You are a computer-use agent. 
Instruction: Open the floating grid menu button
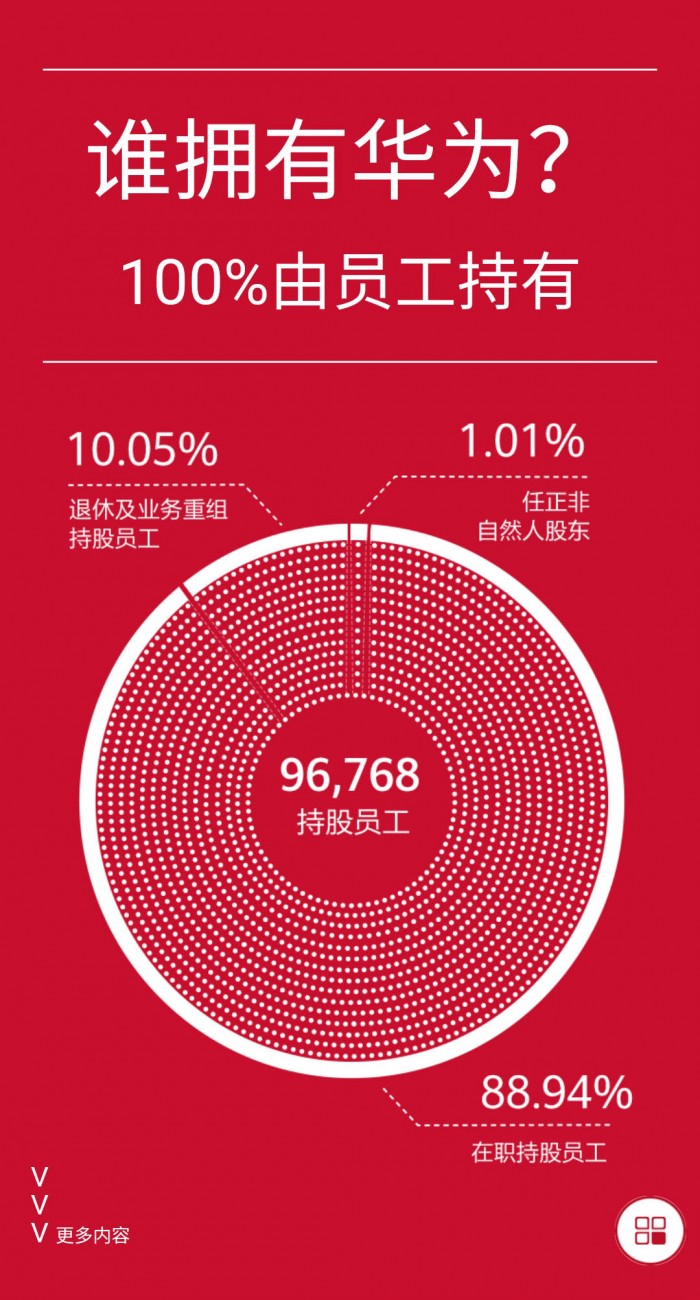[650, 1231]
